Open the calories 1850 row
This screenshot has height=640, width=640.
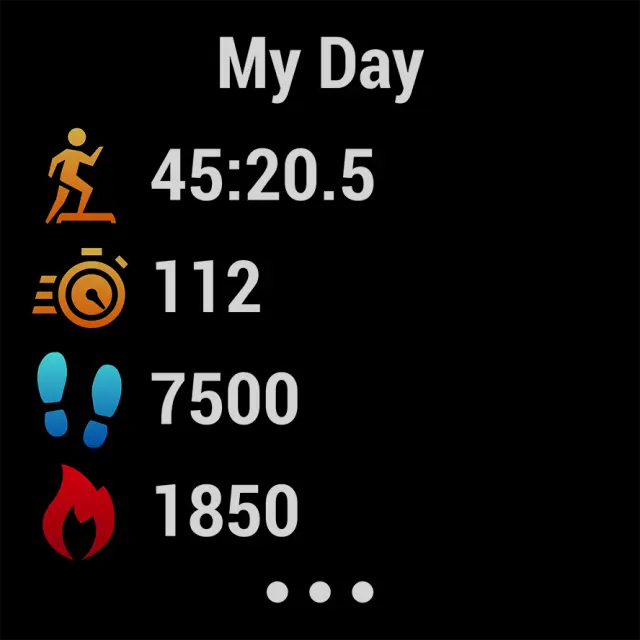pyautogui.click(x=225, y=511)
